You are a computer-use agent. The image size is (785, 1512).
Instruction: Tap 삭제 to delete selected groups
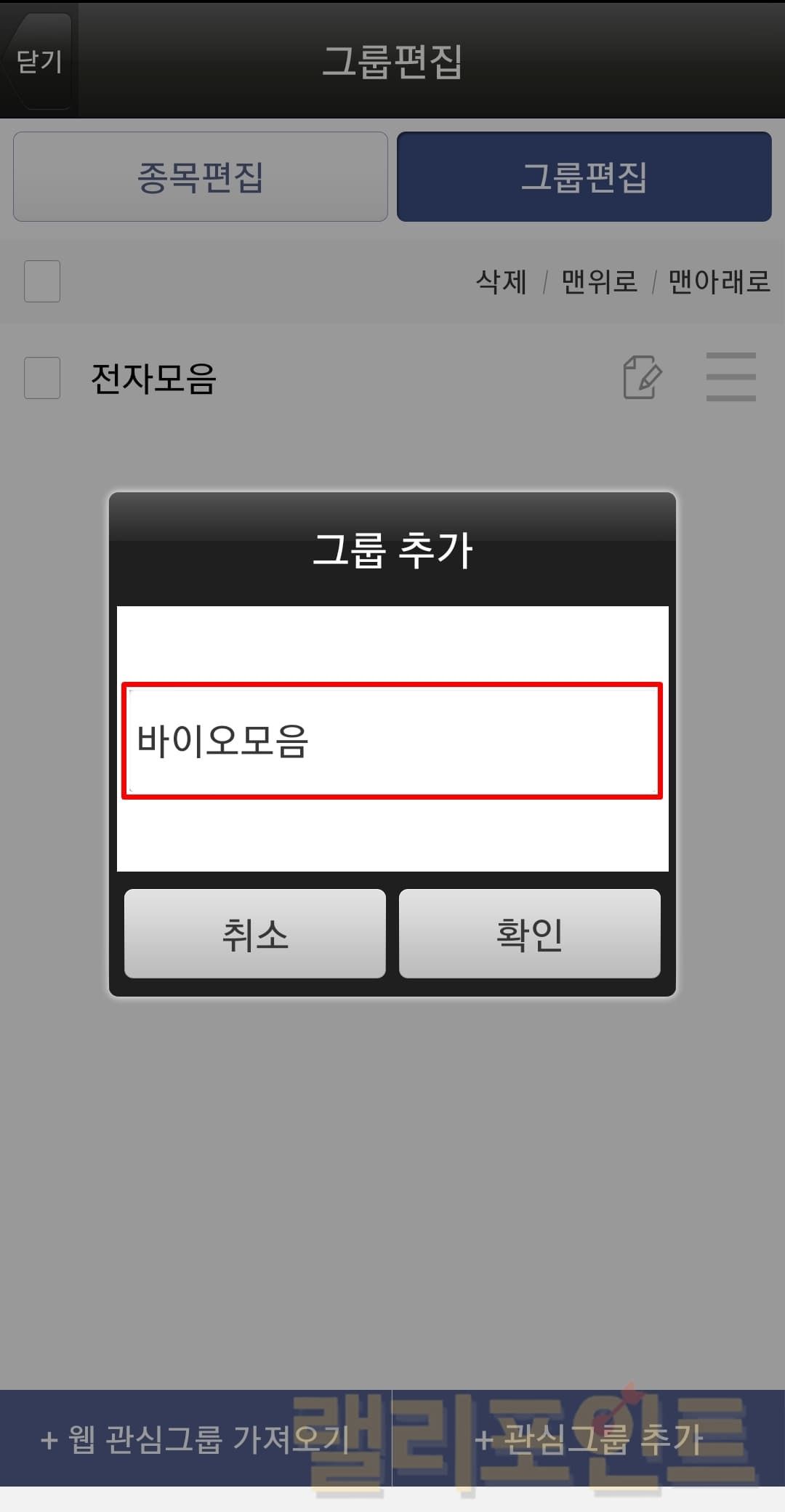coord(501,282)
